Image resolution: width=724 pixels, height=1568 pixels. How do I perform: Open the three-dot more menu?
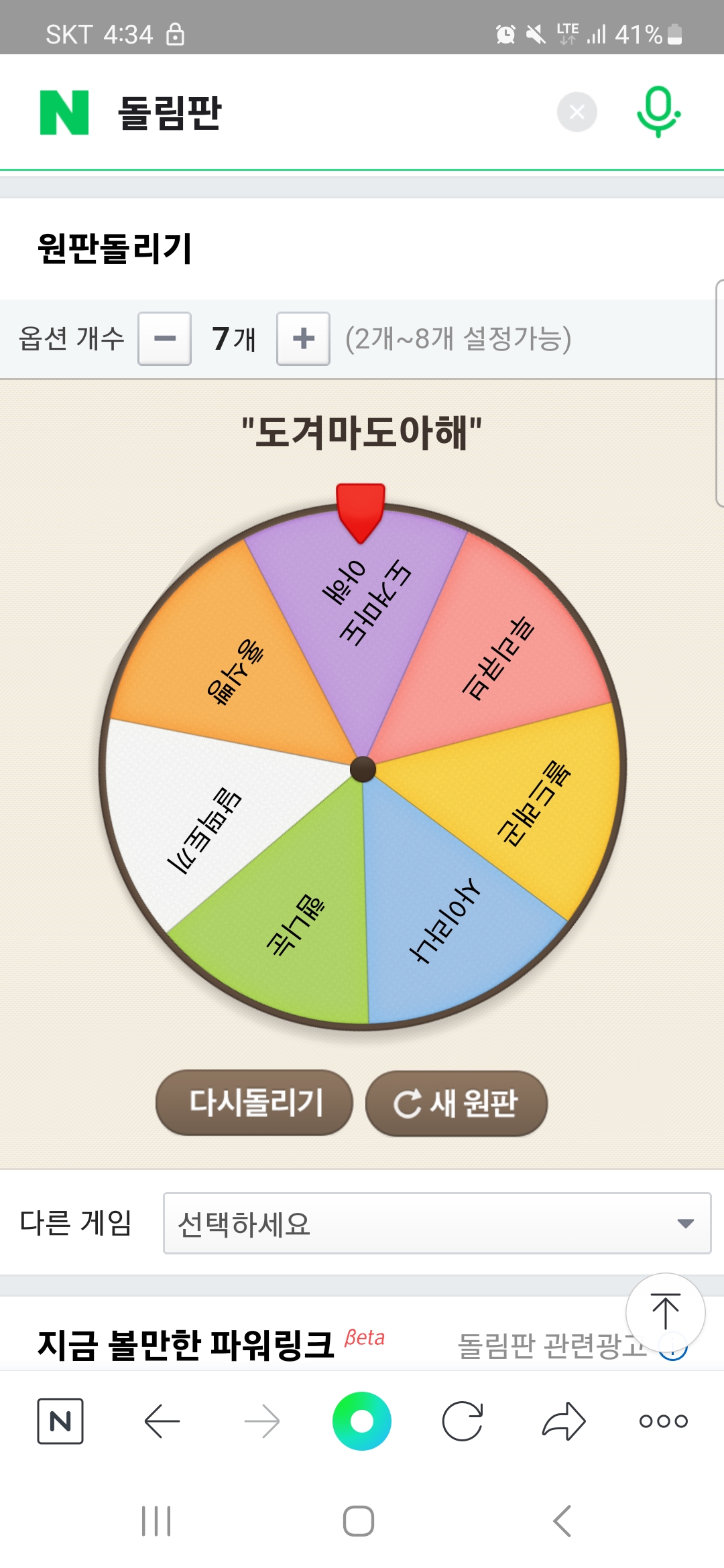tap(663, 1421)
